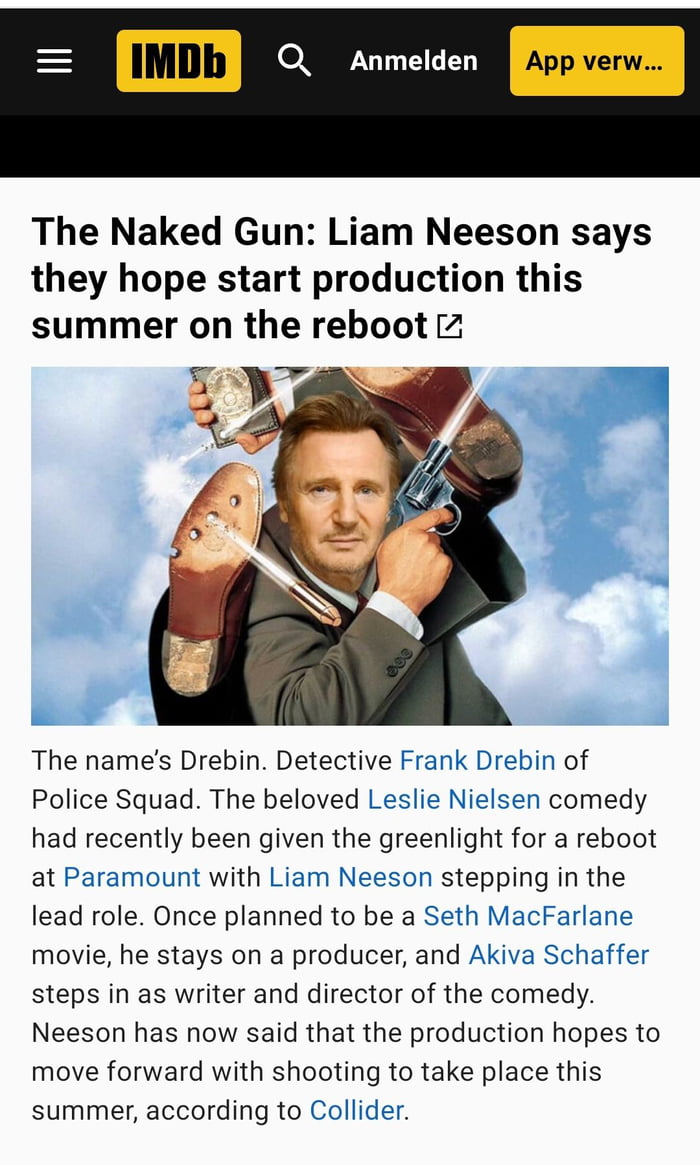Image resolution: width=700 pixels, height=1165 pixels.
Task: Open the Paramount link
Action: tap(132, 877)
